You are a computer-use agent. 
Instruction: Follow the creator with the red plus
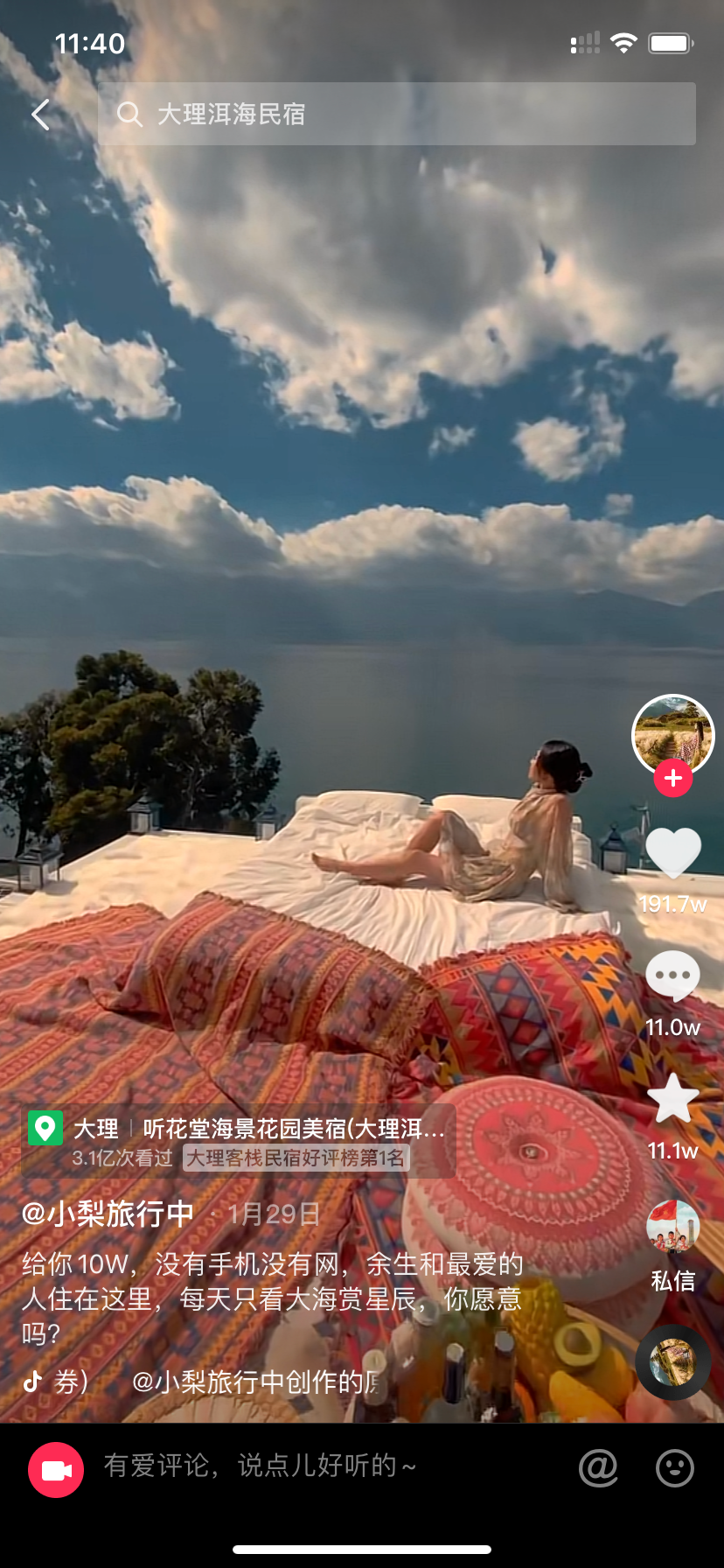[x=672, y=778]
